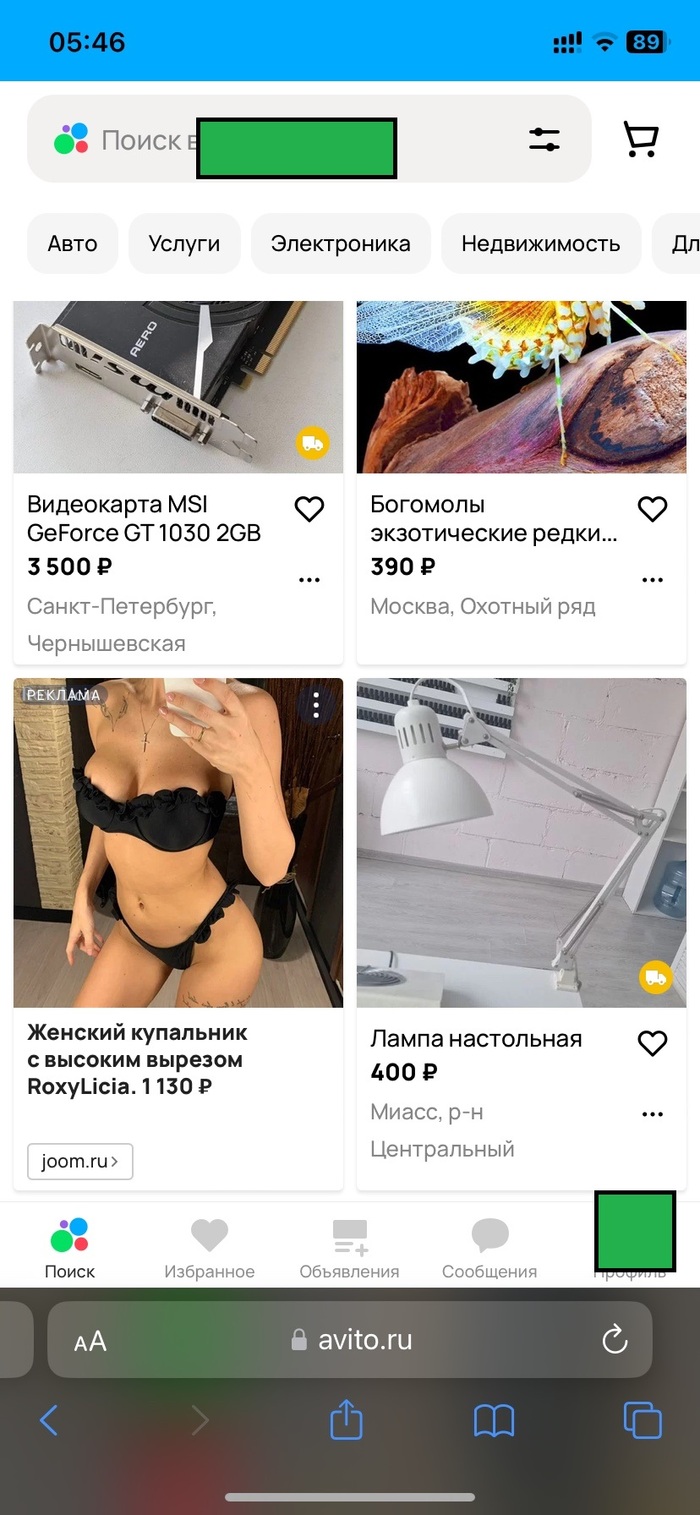Select the Услуги category chip

(184, 244)
